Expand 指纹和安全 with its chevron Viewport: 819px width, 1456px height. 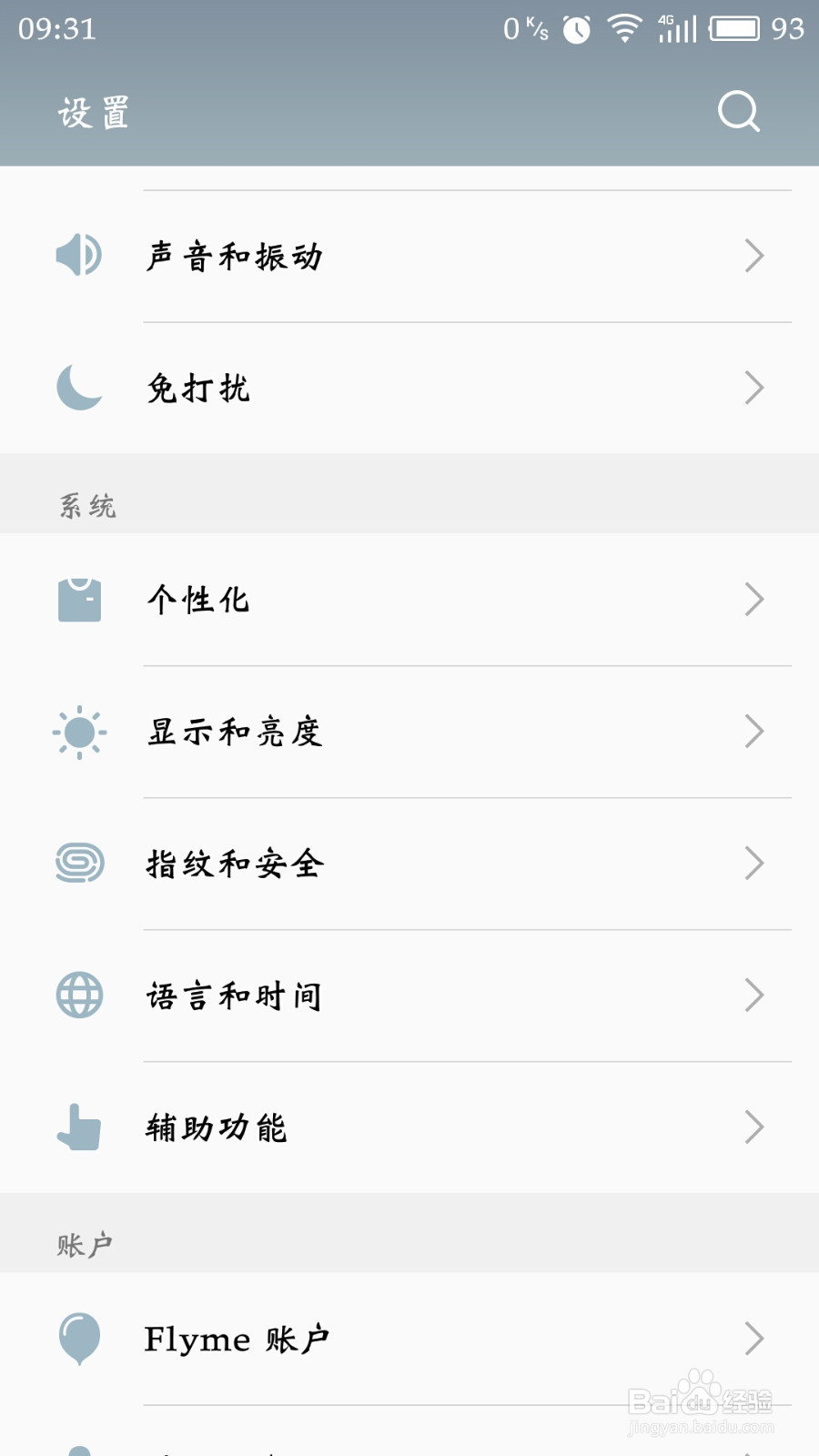754,863
